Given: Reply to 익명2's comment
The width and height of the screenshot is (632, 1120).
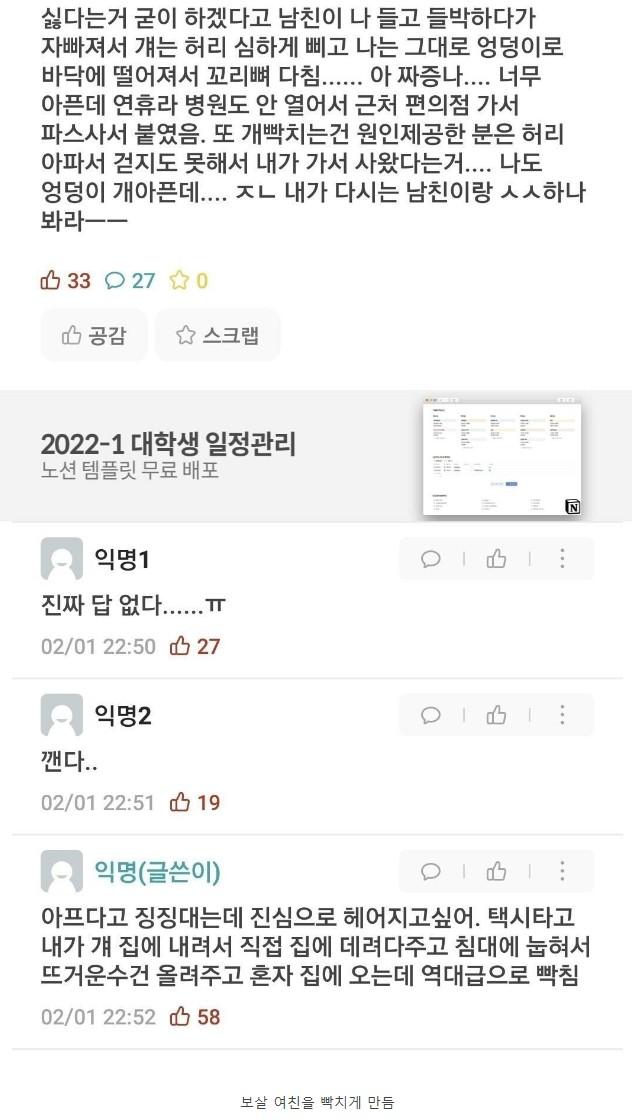Looking at the screenshot, I should pyautogui.click(x=431, y=715).
